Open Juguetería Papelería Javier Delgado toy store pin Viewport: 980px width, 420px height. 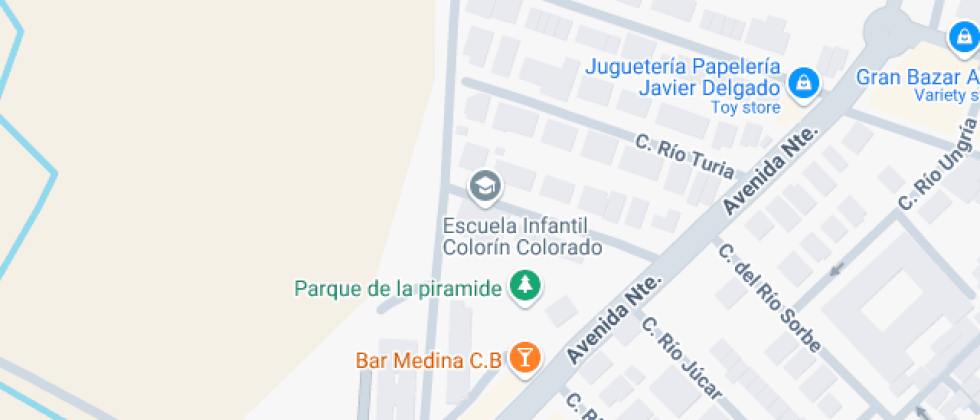click(803, 84)
